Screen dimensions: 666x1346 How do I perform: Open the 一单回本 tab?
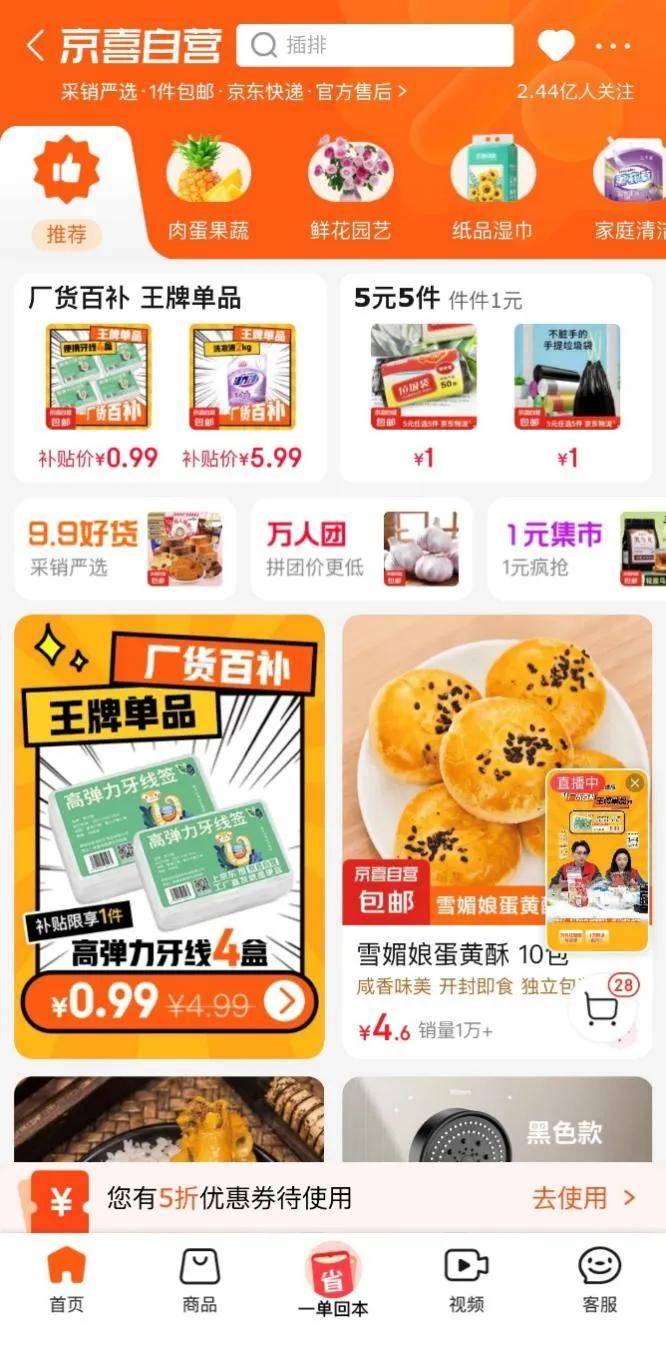tap(333, 1281)
